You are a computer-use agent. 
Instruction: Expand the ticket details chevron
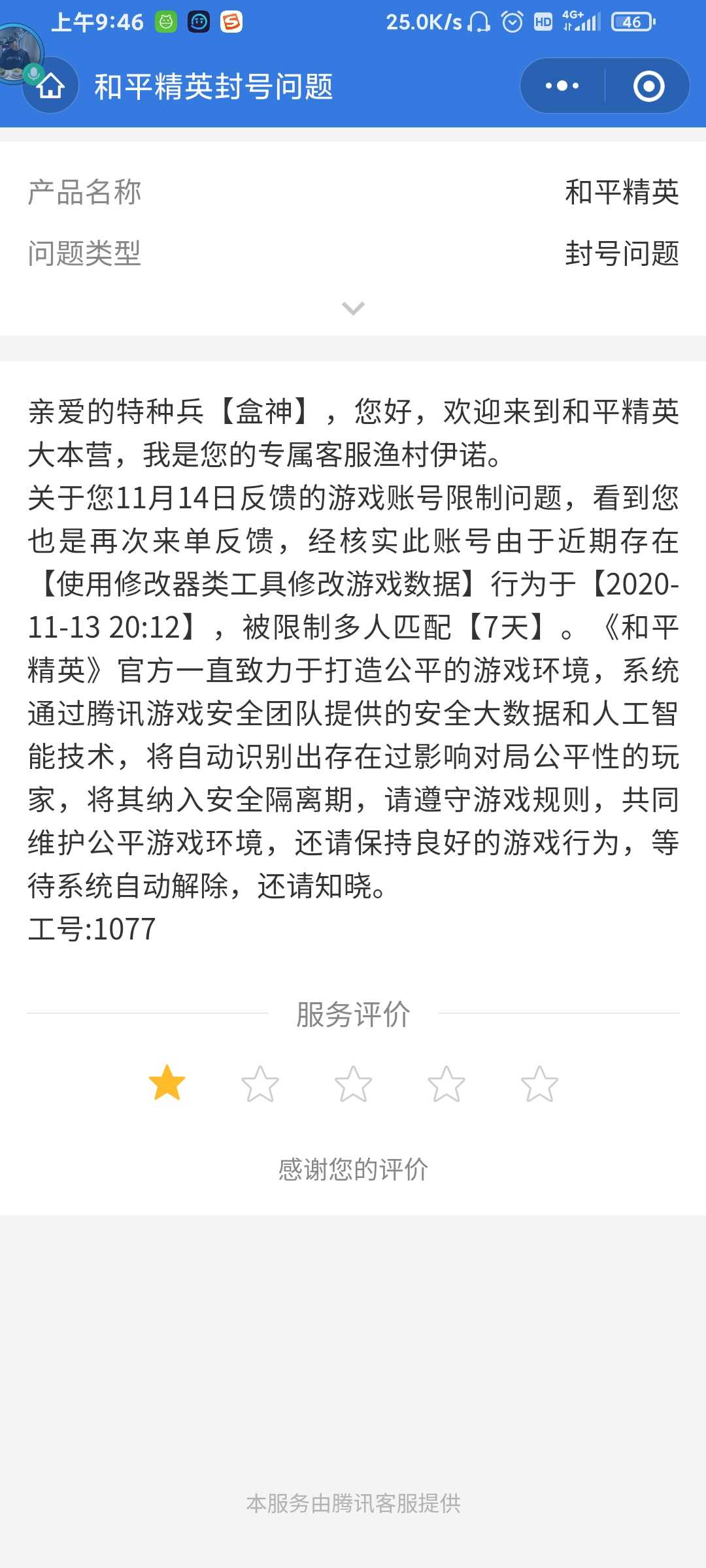point(353,308)
